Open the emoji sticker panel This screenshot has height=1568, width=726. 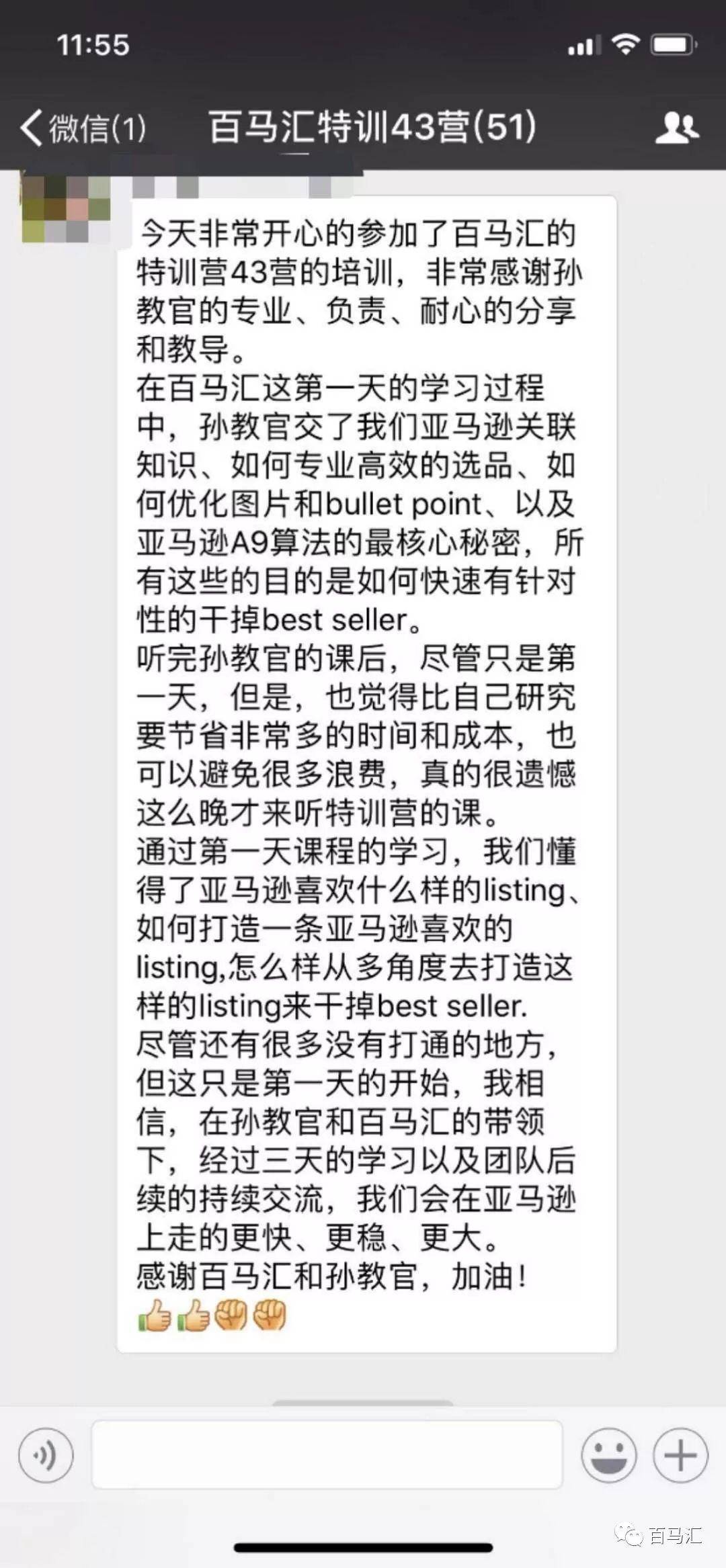tap(608, 1455)
